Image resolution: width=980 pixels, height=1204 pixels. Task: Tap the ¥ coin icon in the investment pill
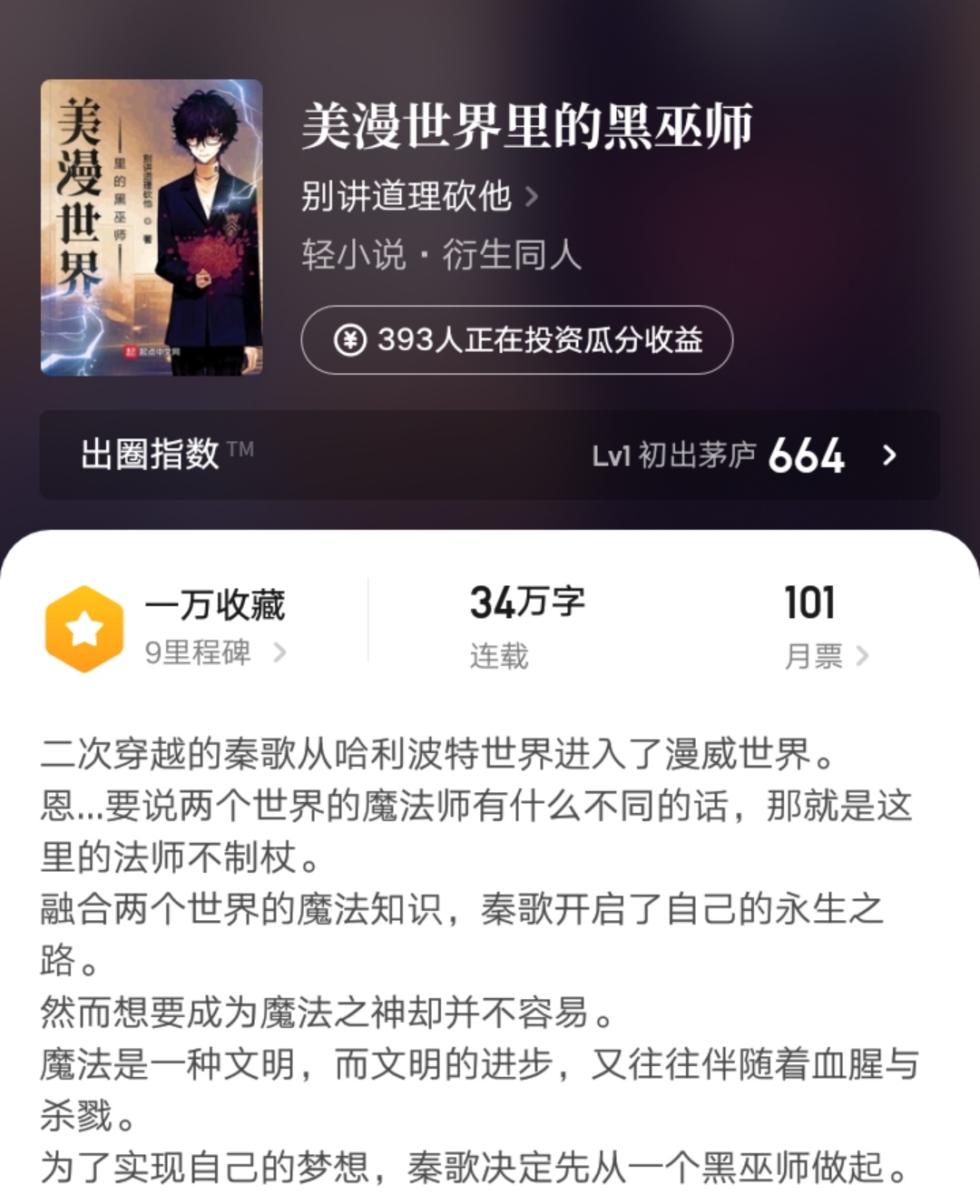point(350,339)
